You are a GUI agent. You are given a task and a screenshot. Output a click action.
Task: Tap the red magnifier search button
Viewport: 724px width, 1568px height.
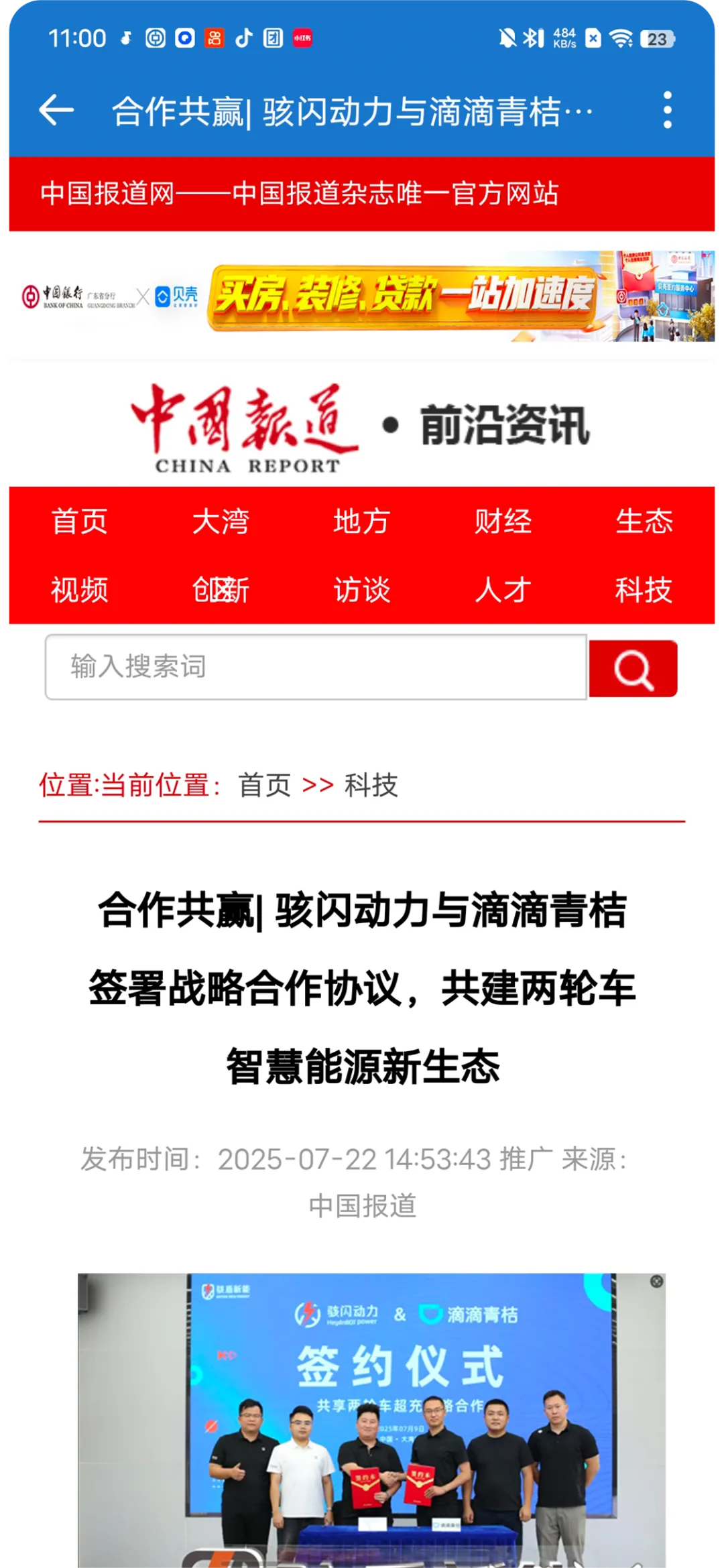(633, 668)
